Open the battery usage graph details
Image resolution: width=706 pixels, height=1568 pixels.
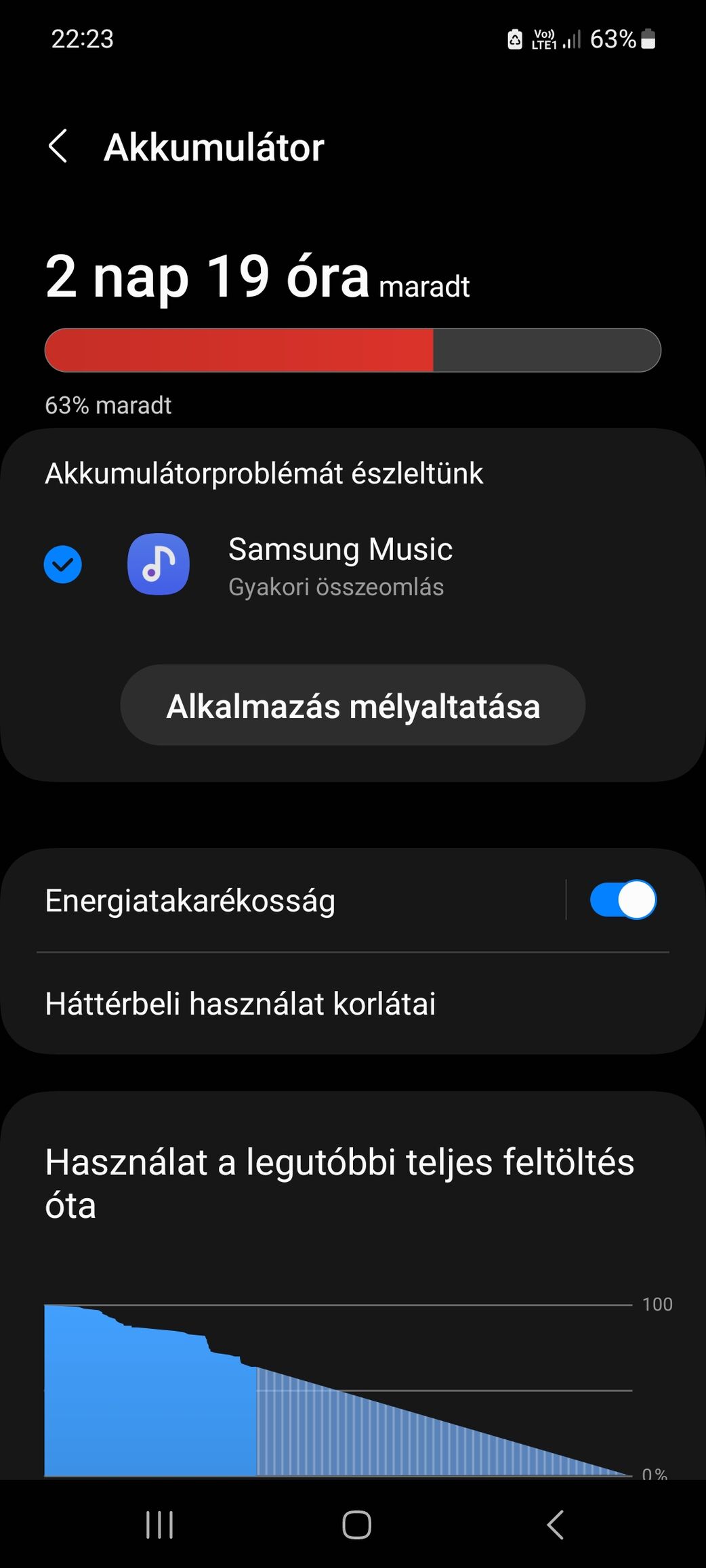click(339, 1390)
